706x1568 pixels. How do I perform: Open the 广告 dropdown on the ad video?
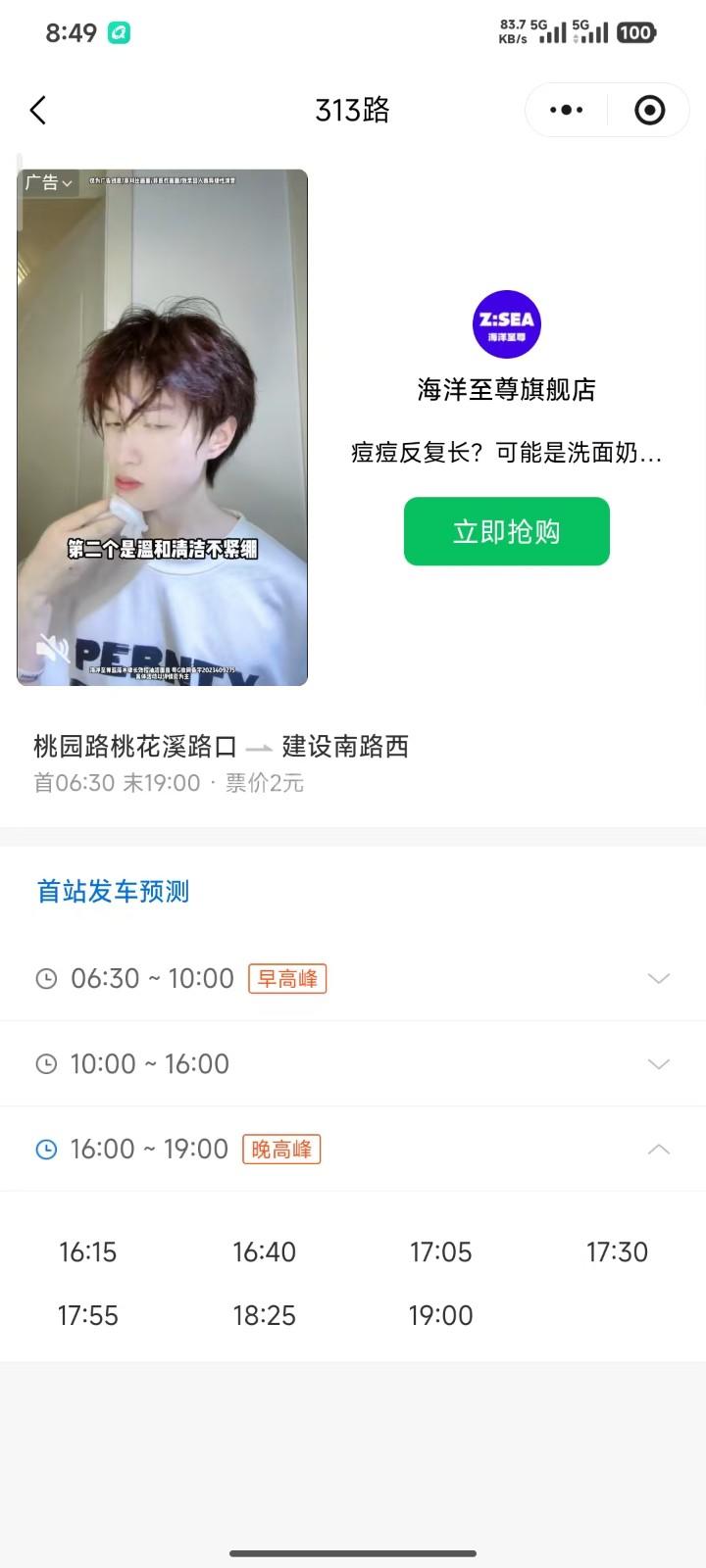tap(49, 183)
